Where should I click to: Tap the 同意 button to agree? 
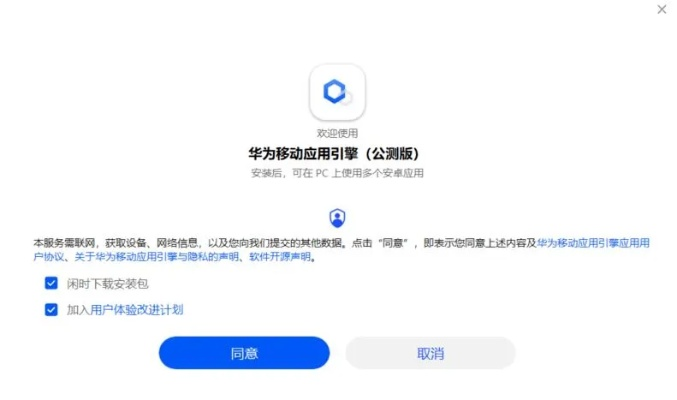[x=244, y=353]
